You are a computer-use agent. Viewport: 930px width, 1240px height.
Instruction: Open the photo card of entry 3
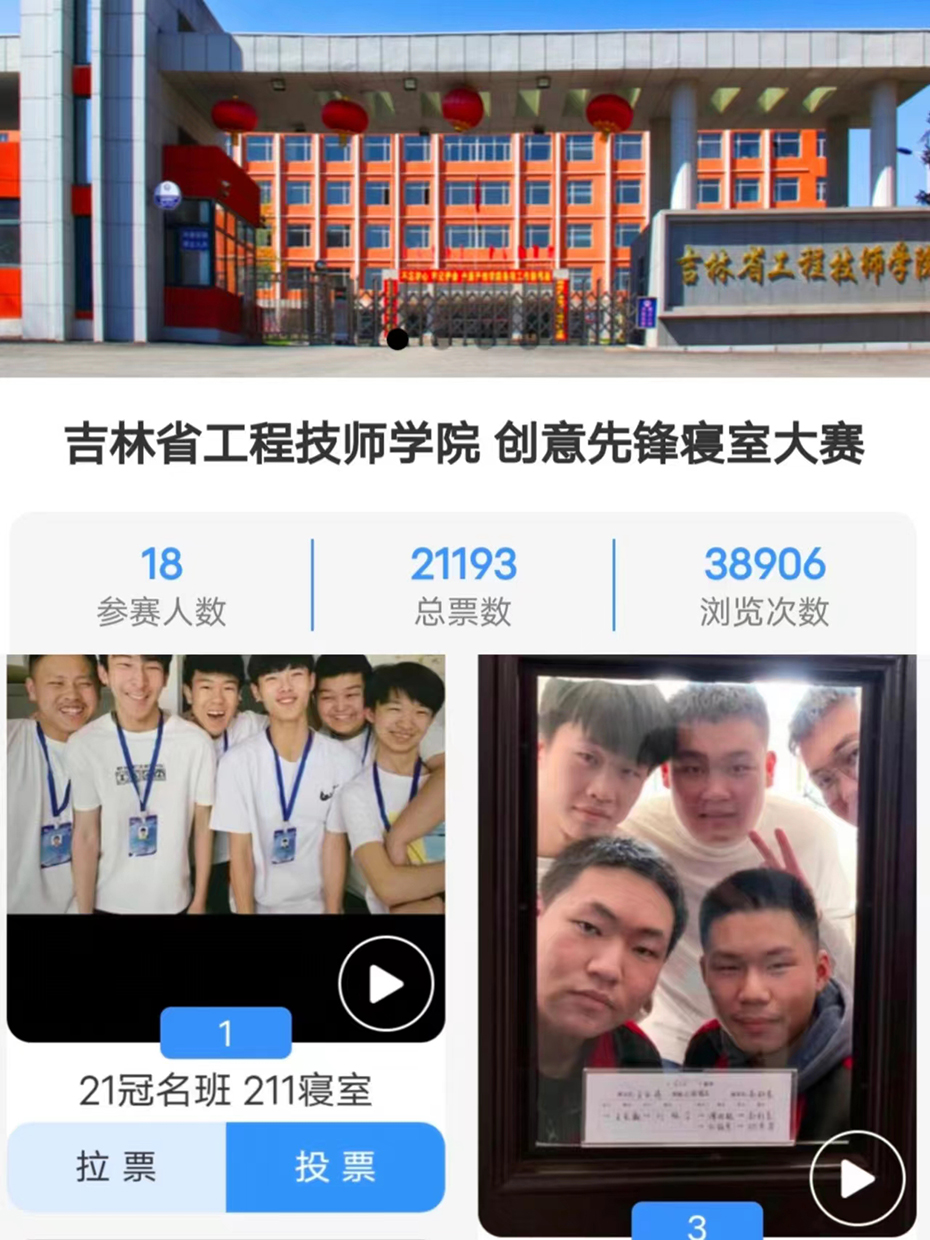(x=696, y=900)
